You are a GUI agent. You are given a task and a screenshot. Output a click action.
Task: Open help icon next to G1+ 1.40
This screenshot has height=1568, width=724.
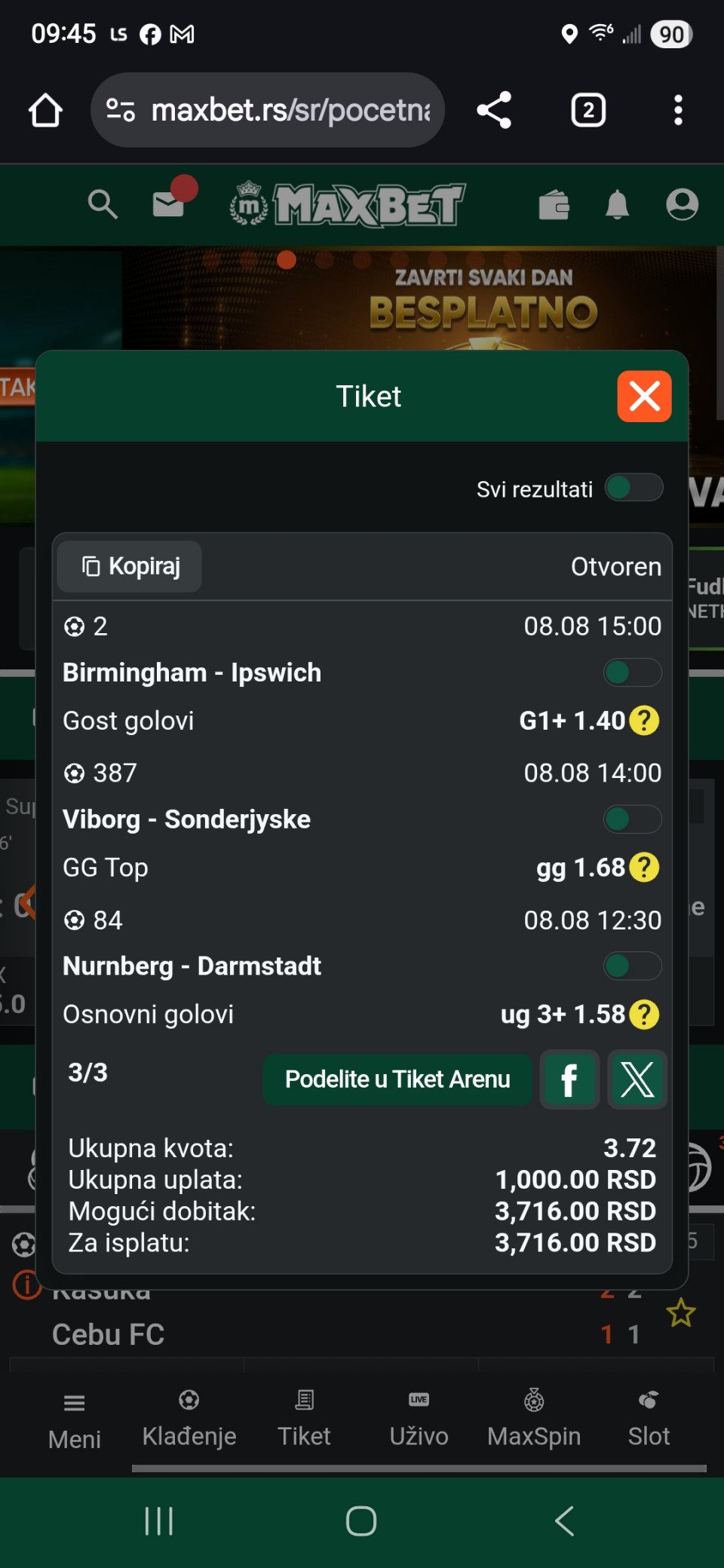click(x=644, y=721)
